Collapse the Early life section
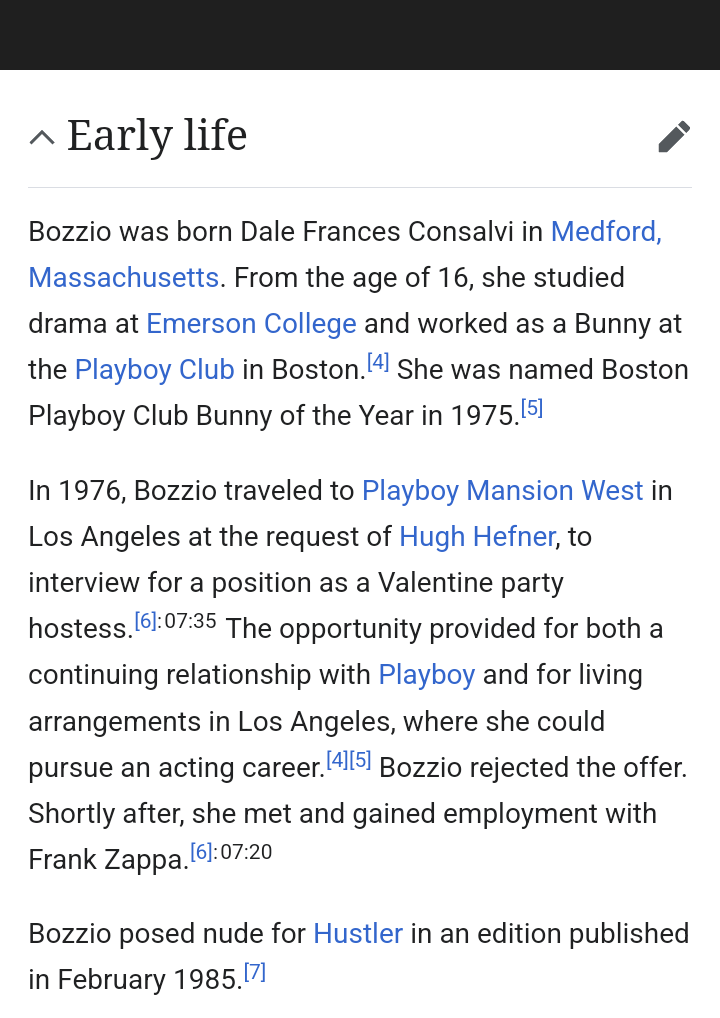 pyautogui.click(x=42, y=137)
